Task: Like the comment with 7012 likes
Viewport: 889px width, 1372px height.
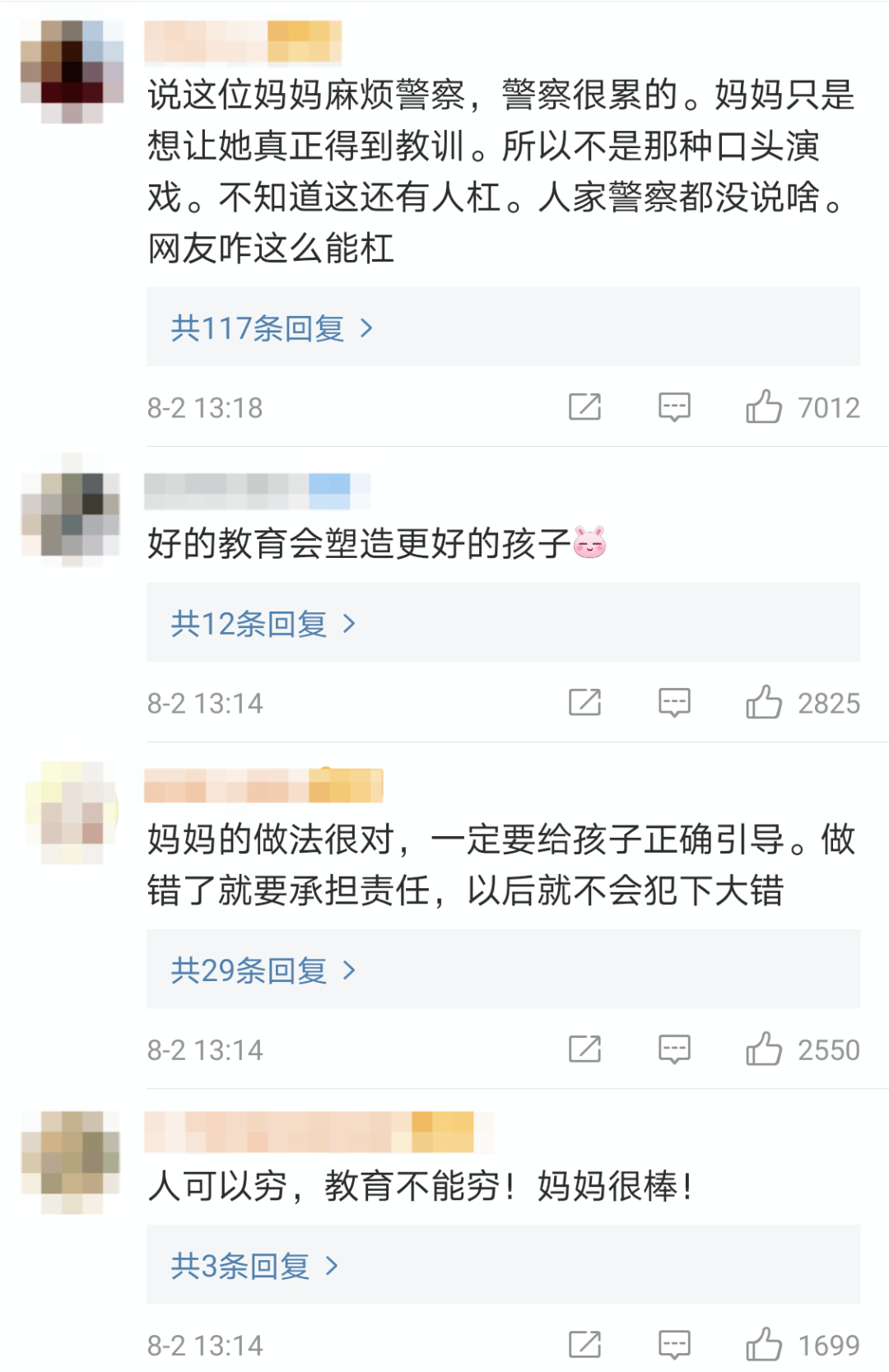Action: click(764, 407)
